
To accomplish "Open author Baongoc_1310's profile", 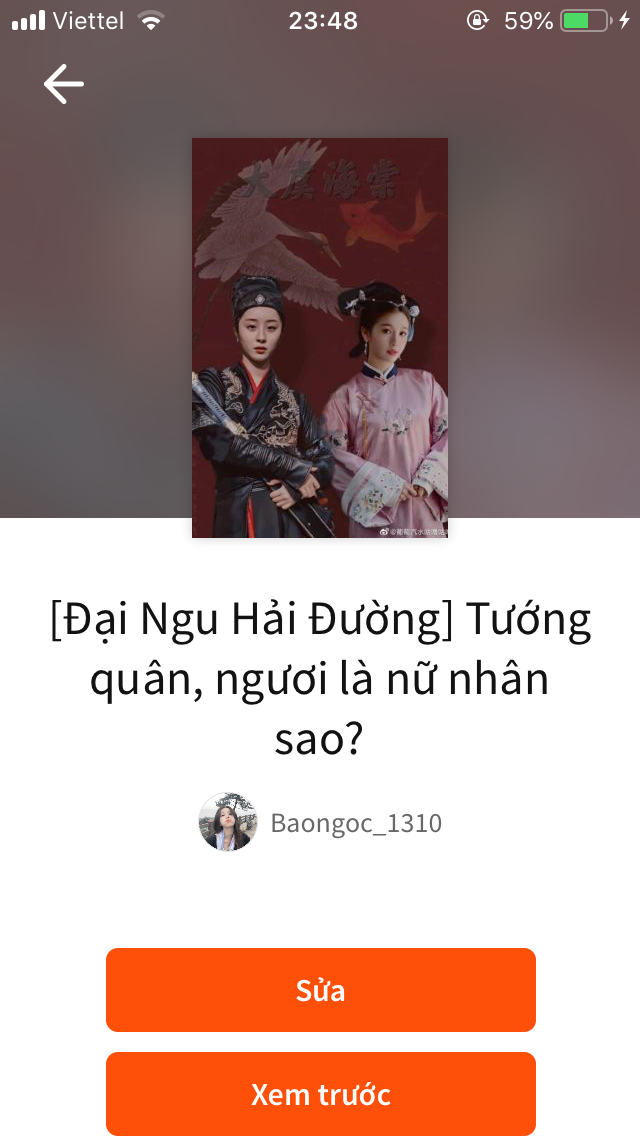I will coord(321,823).
